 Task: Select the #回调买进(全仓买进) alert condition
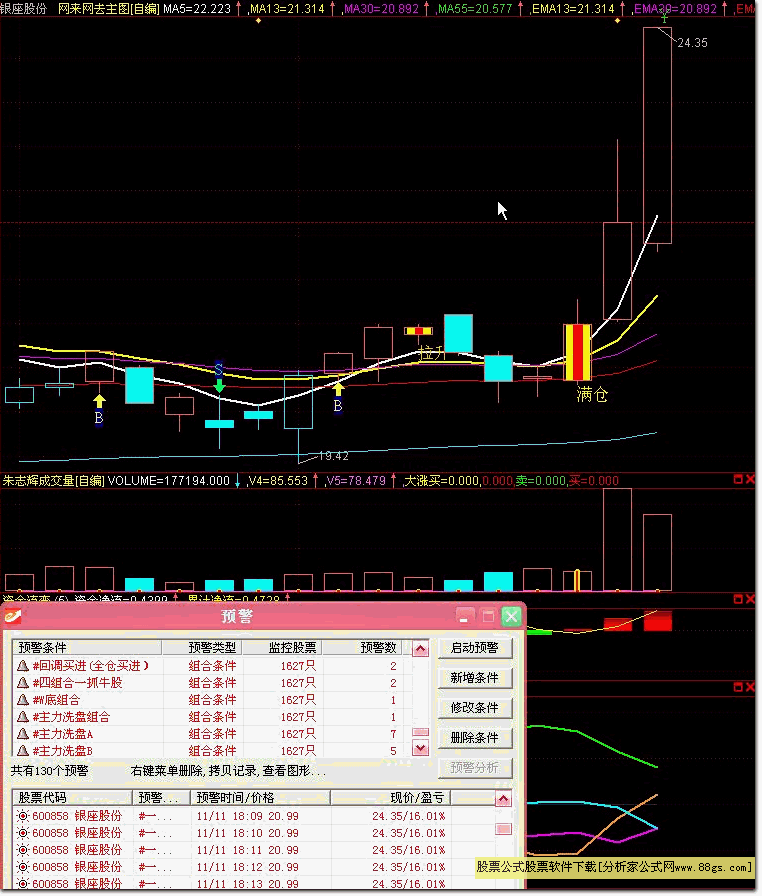[x=90, y=665]
